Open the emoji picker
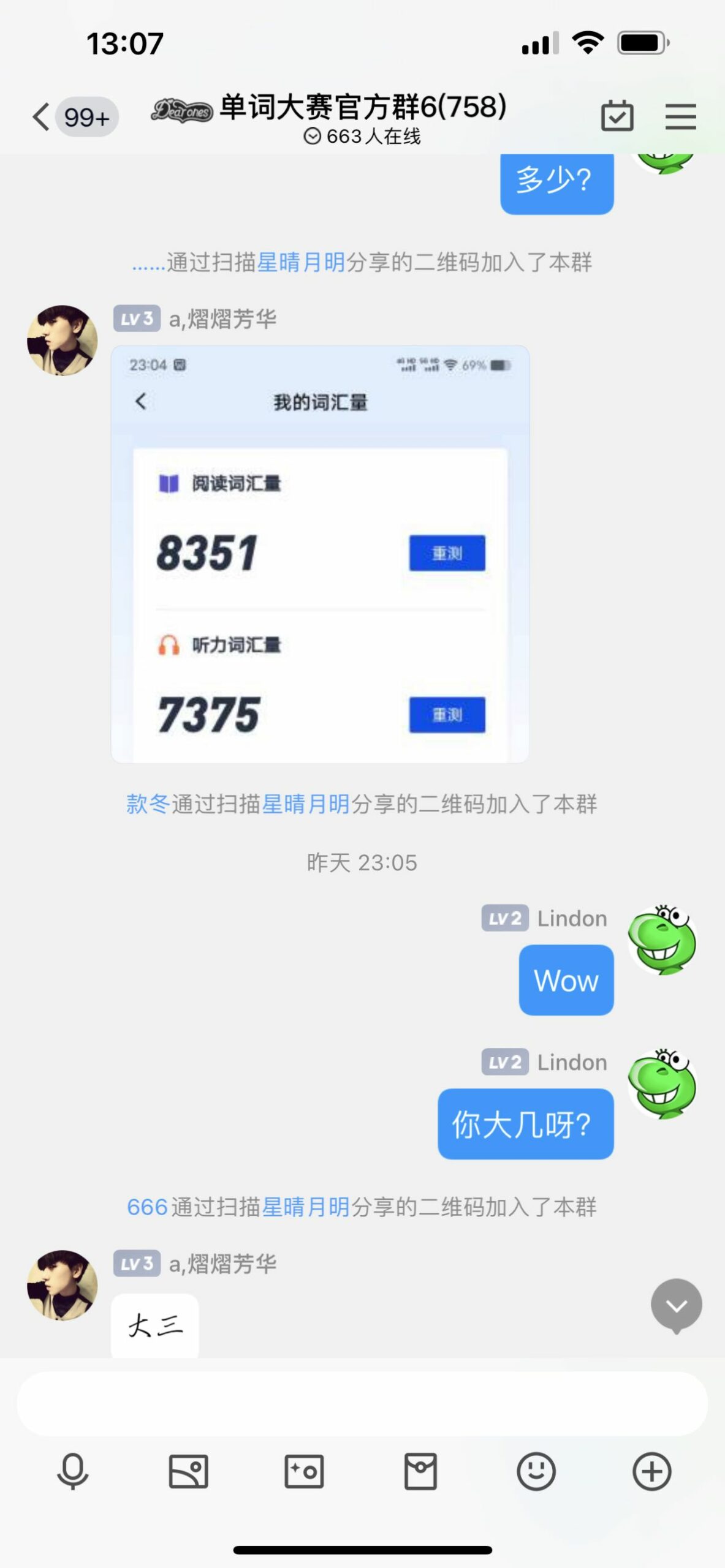Viewport: 725px width, 1568px height. pos(536,1471)
